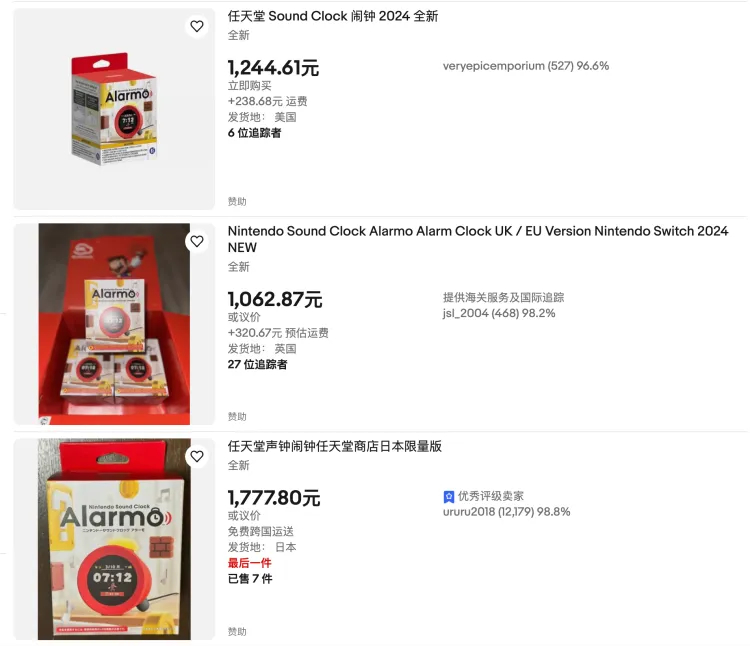View product photo of the 1,062.87元 Alarmo
The image size is (750, 646).
113,325
